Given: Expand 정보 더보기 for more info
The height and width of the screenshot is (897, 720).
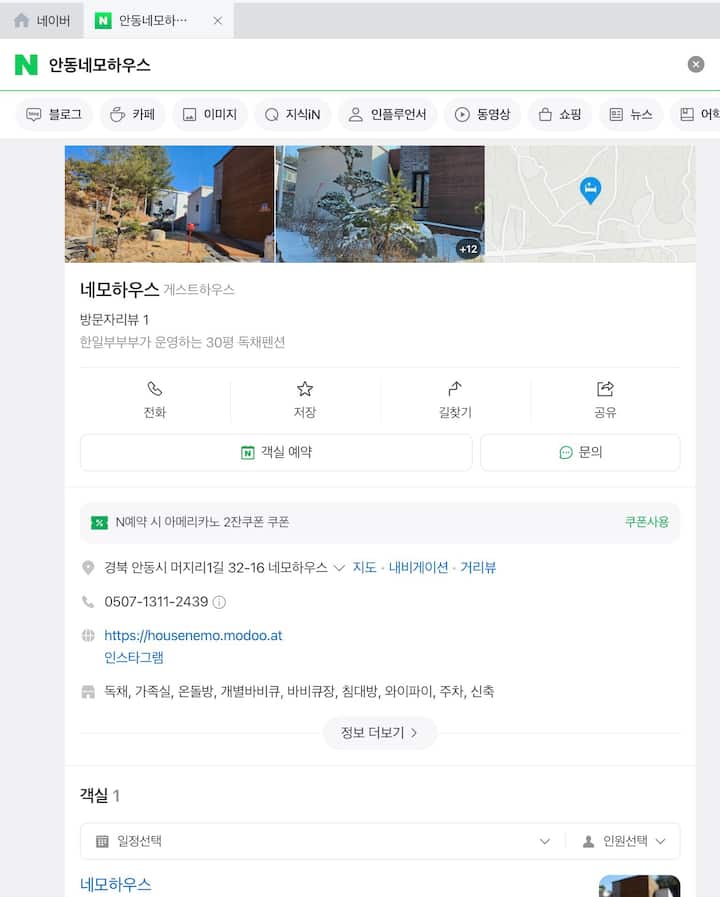Looking at the screenshot, I should tap(379, 733).
